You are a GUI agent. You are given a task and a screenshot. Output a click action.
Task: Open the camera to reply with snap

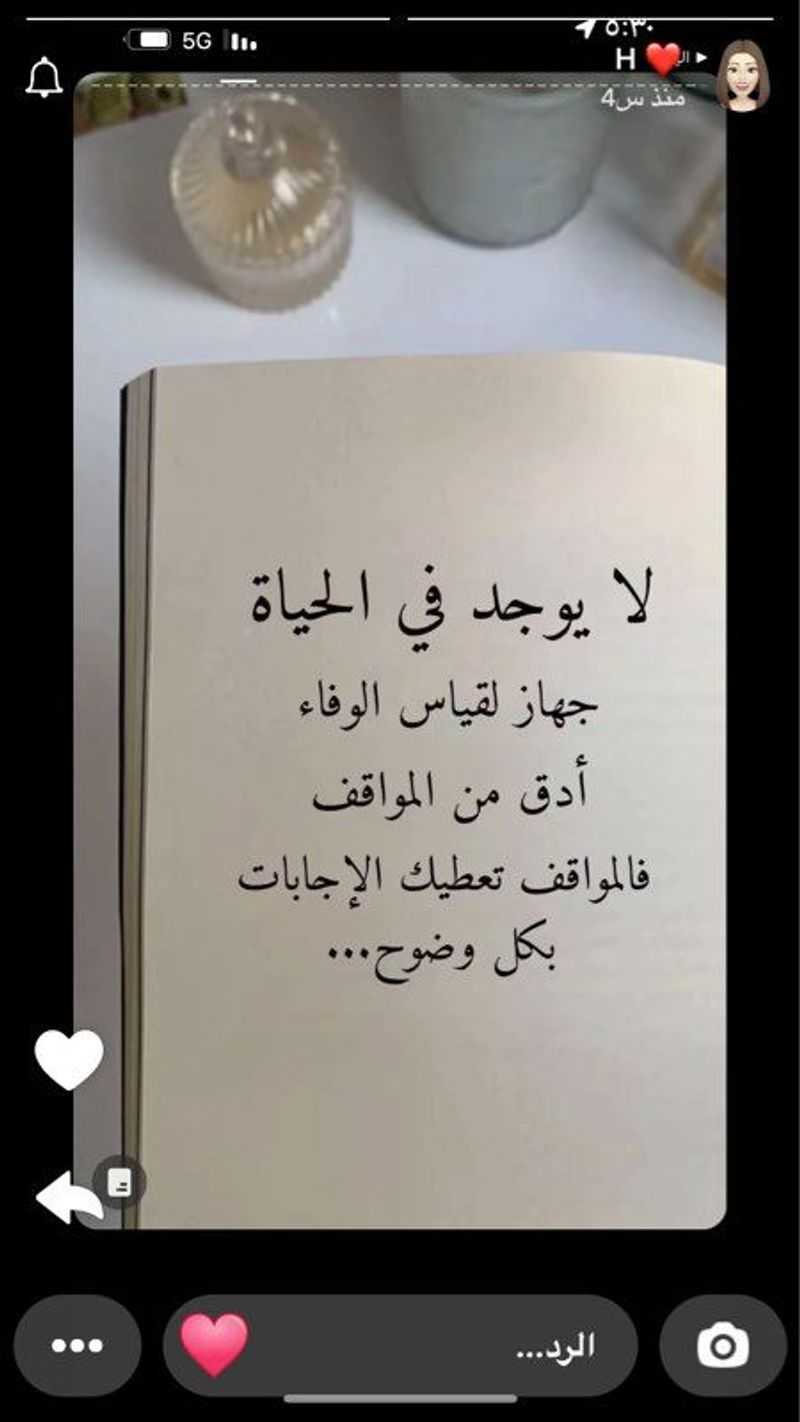click(723, 1345)
